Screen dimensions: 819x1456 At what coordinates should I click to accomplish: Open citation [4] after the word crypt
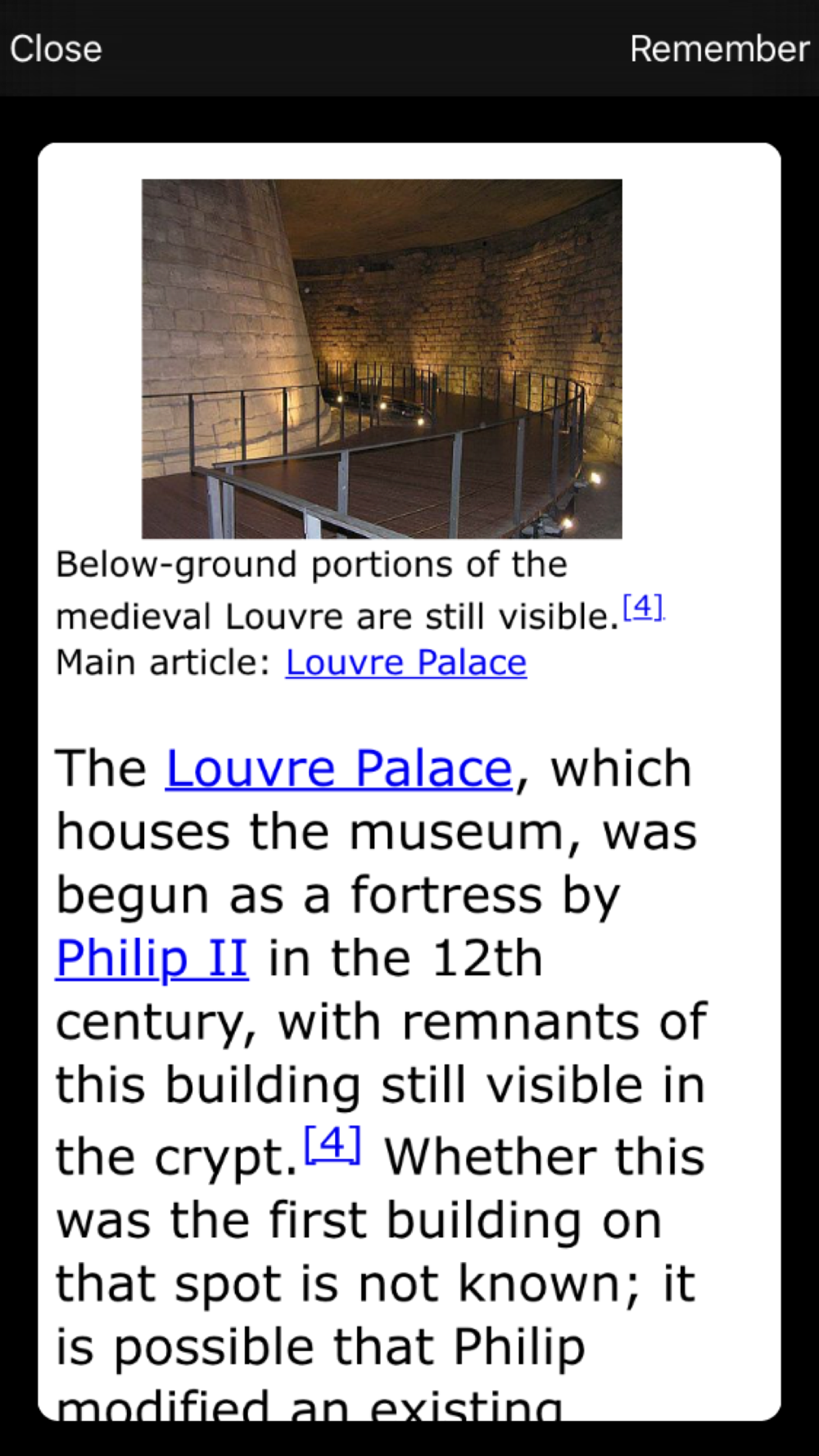[332, 1143]
